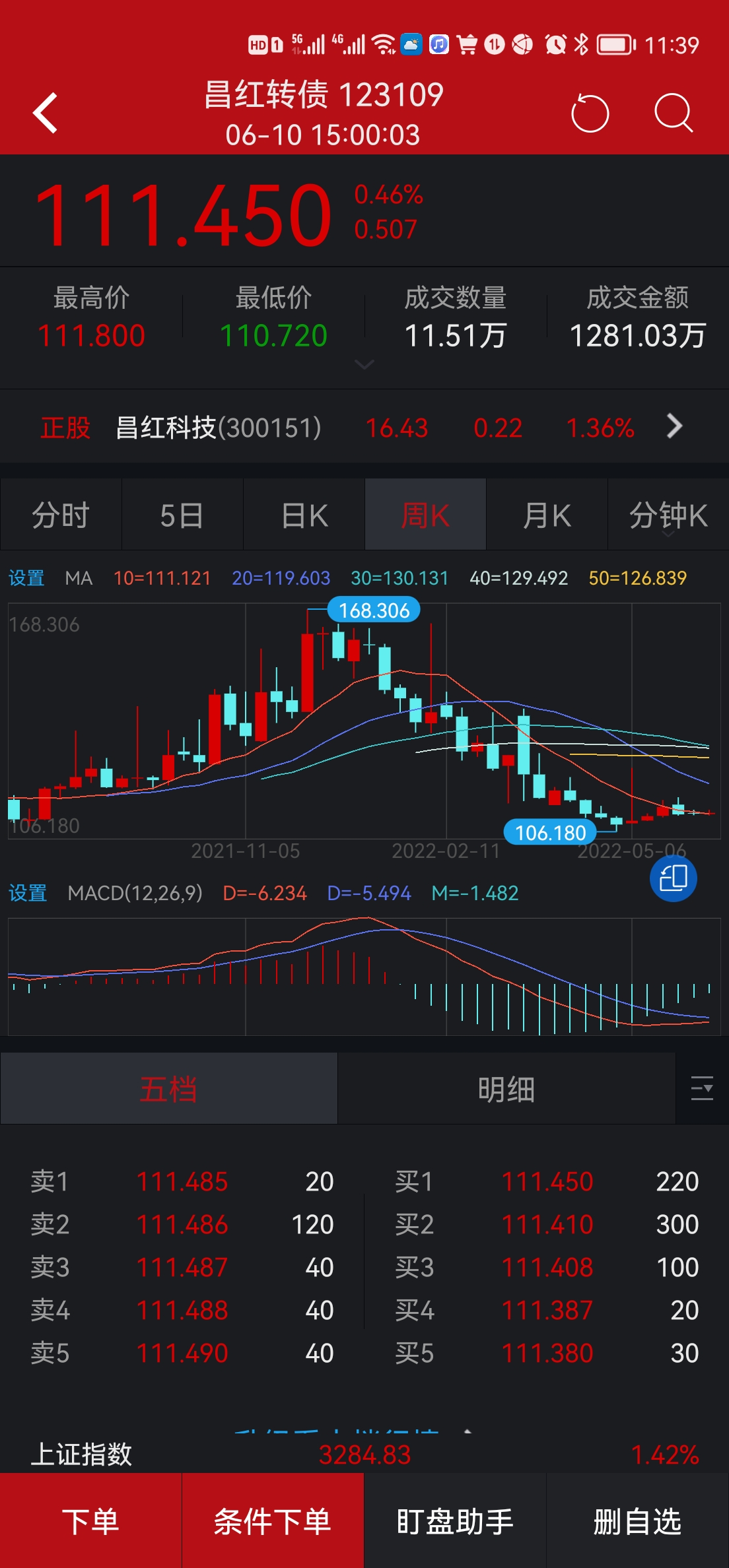Select the 日K chart tab
The width and height of the screenshot is (729, 1568).
pyautogui.click(x=304, y=515)
